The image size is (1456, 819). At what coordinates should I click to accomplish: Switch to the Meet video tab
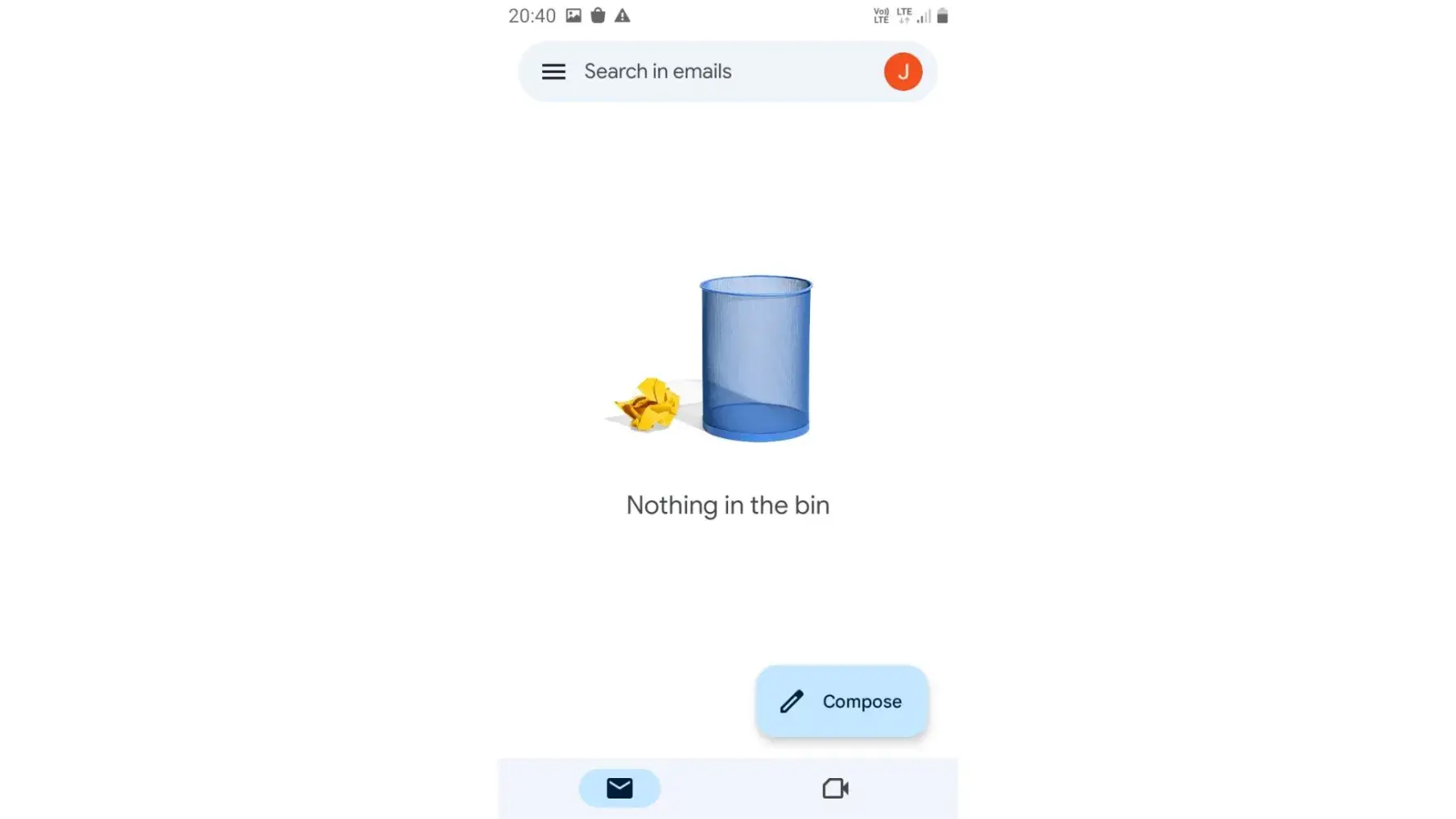coord(835,788)
